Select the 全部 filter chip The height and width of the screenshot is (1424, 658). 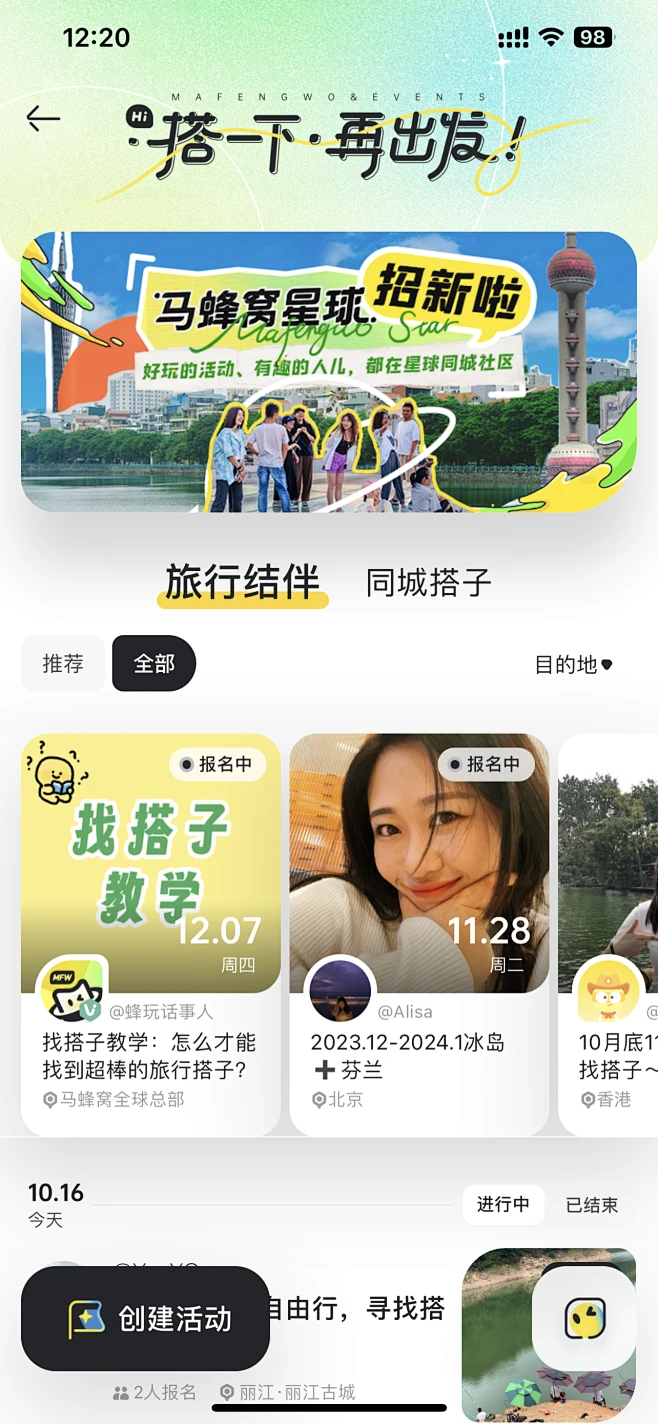[x=154, y=664]
